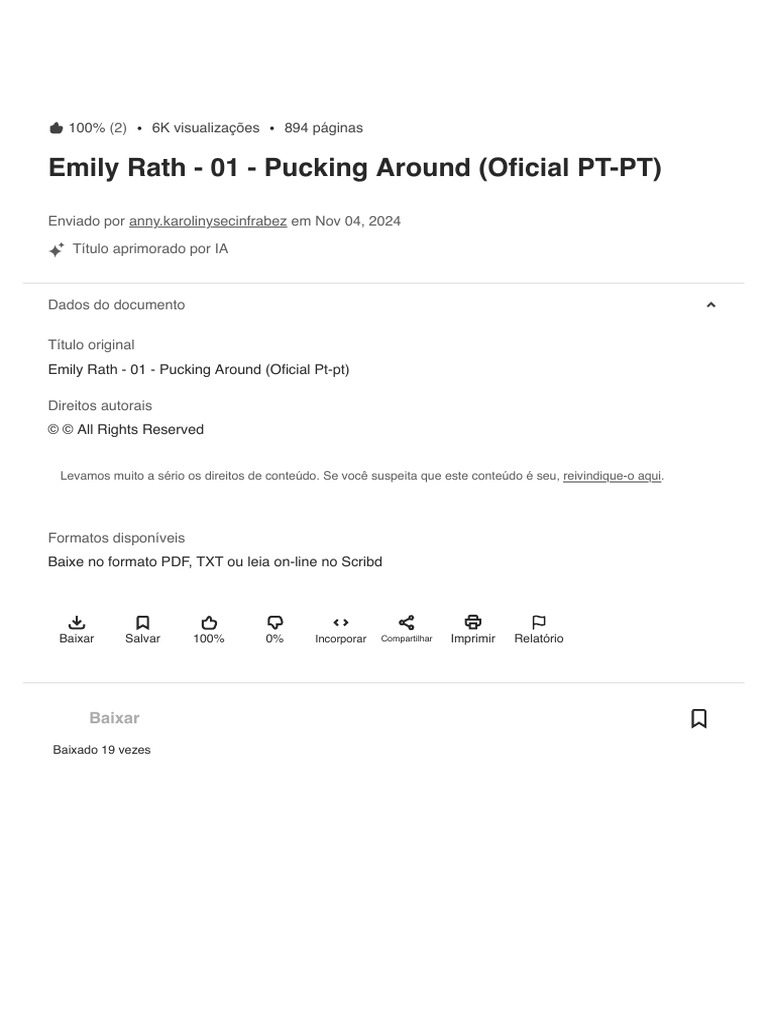This screenshot has width=768, height=1024.
Task: Report document using Relatório flag
Action: pyautogui.click(x=539, y=630)
